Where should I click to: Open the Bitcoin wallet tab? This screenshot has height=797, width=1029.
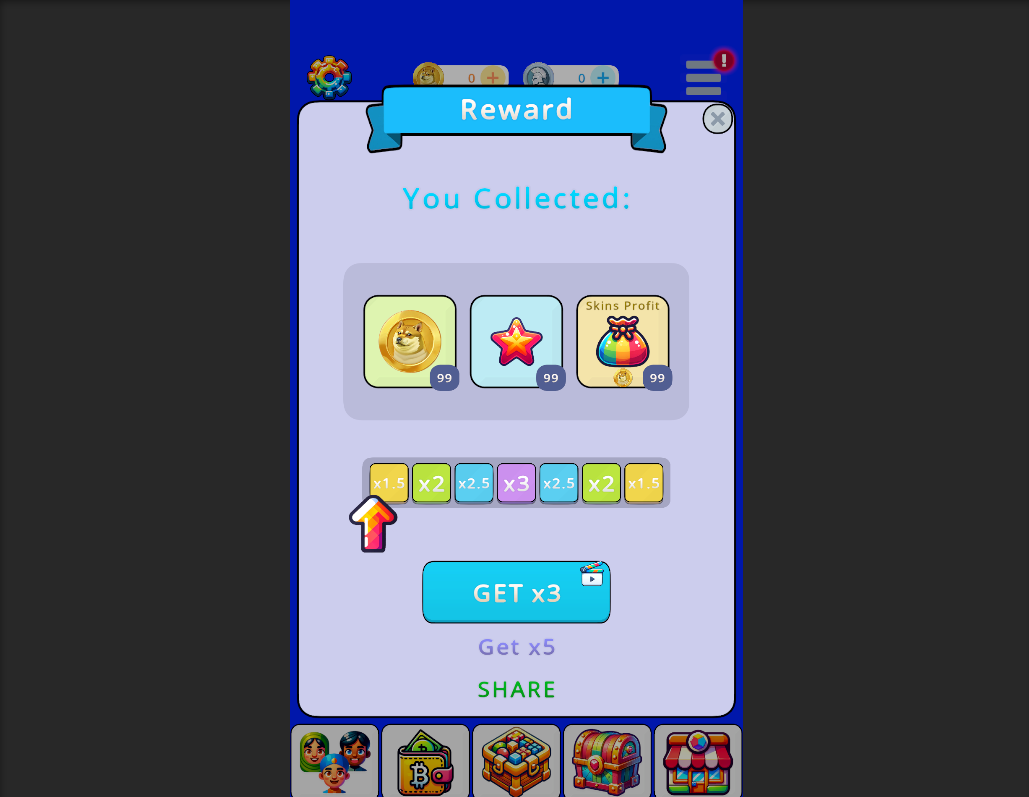pos(425,760)
